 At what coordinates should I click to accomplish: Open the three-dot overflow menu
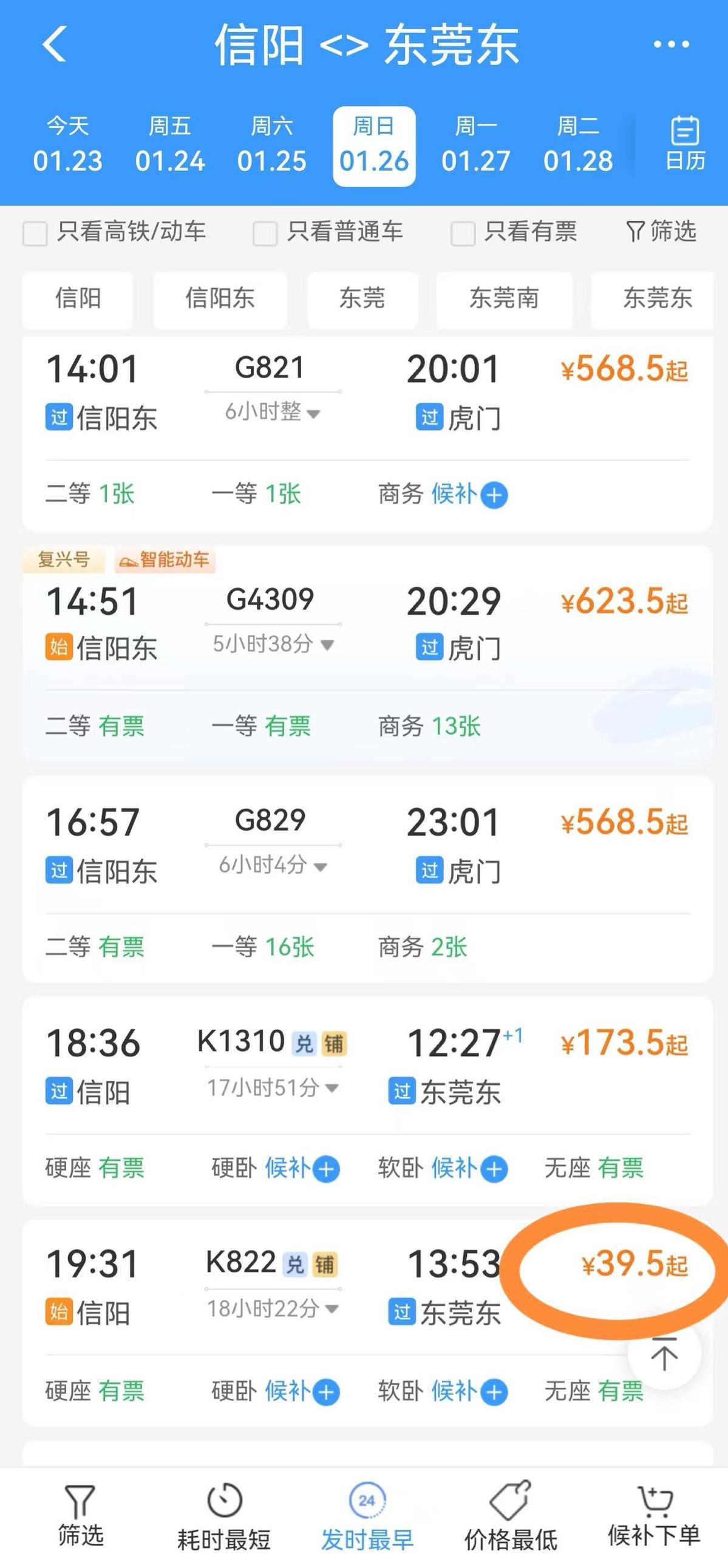pos(671,44)
